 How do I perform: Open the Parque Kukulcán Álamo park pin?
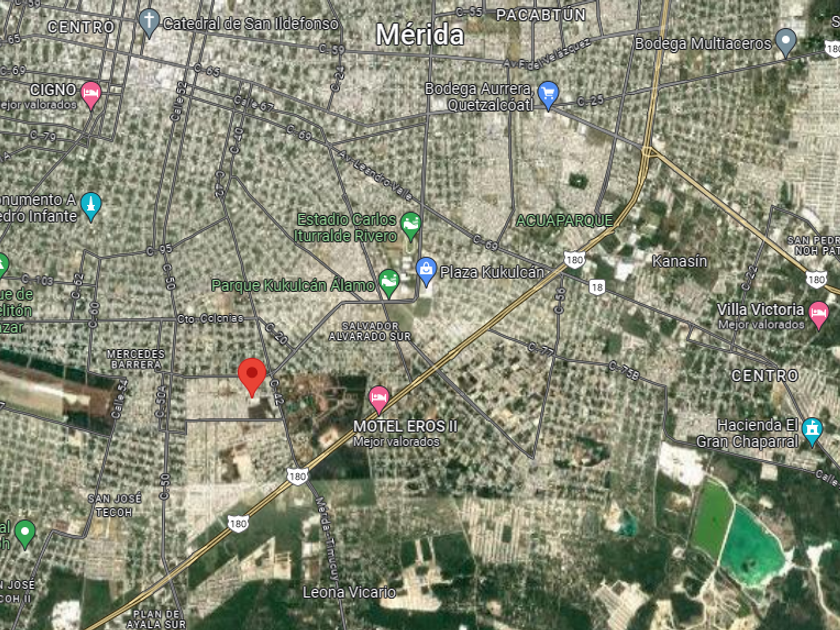pyautogui.click(x=389, y=283)
